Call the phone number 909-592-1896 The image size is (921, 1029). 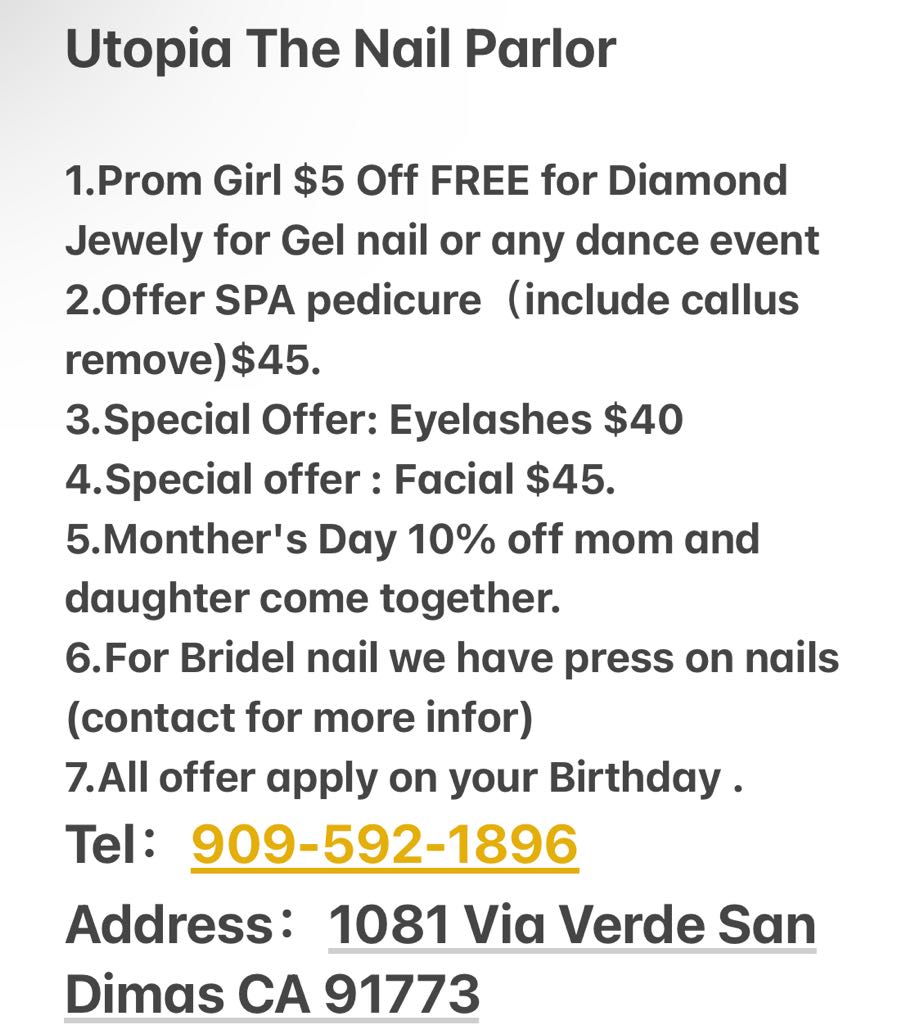pos(385,845)
